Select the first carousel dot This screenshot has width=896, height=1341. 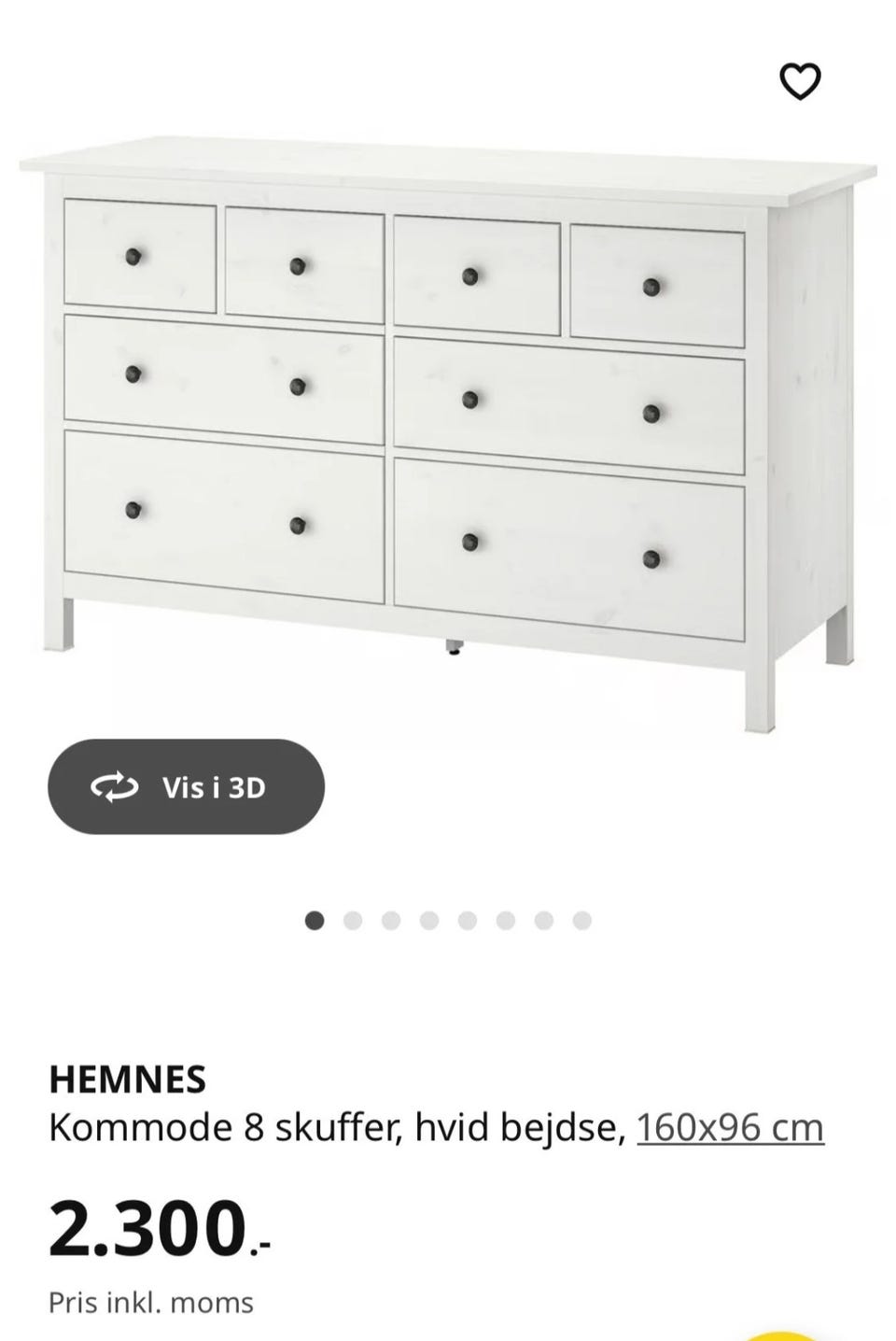click(x=315, y=920)
